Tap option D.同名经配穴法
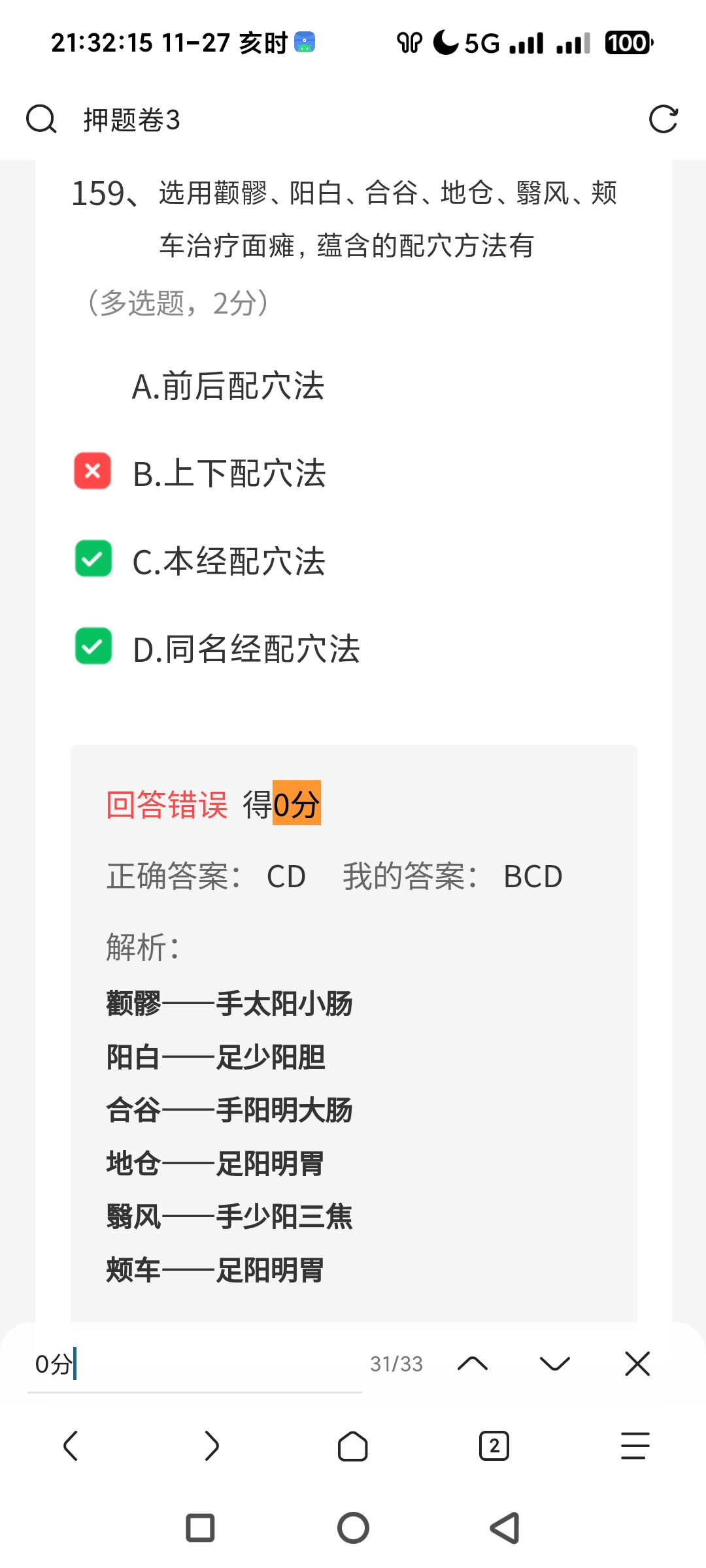This screenshot has height=1568, width=706. 246,649
